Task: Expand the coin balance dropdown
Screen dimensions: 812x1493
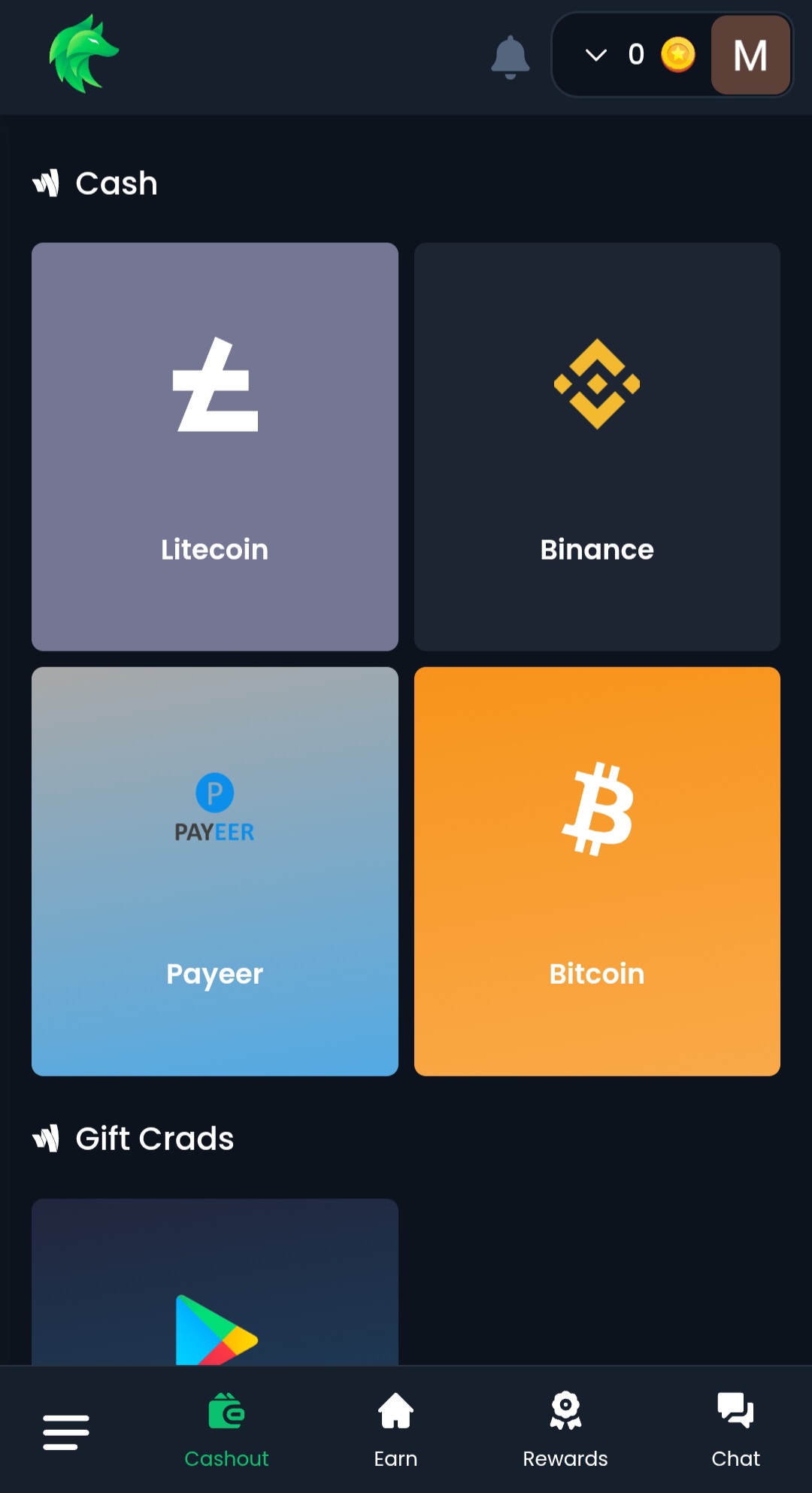Action: tap(596, 55)
